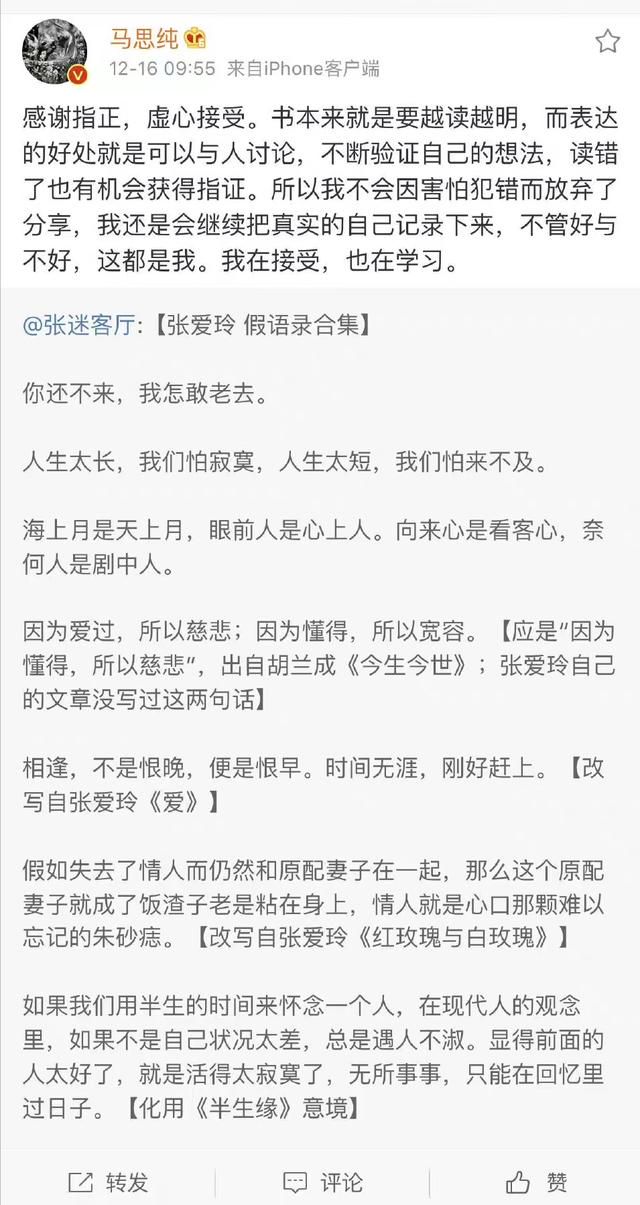
Task: Open comments with the 评论 button
Action: [321, 1183]
